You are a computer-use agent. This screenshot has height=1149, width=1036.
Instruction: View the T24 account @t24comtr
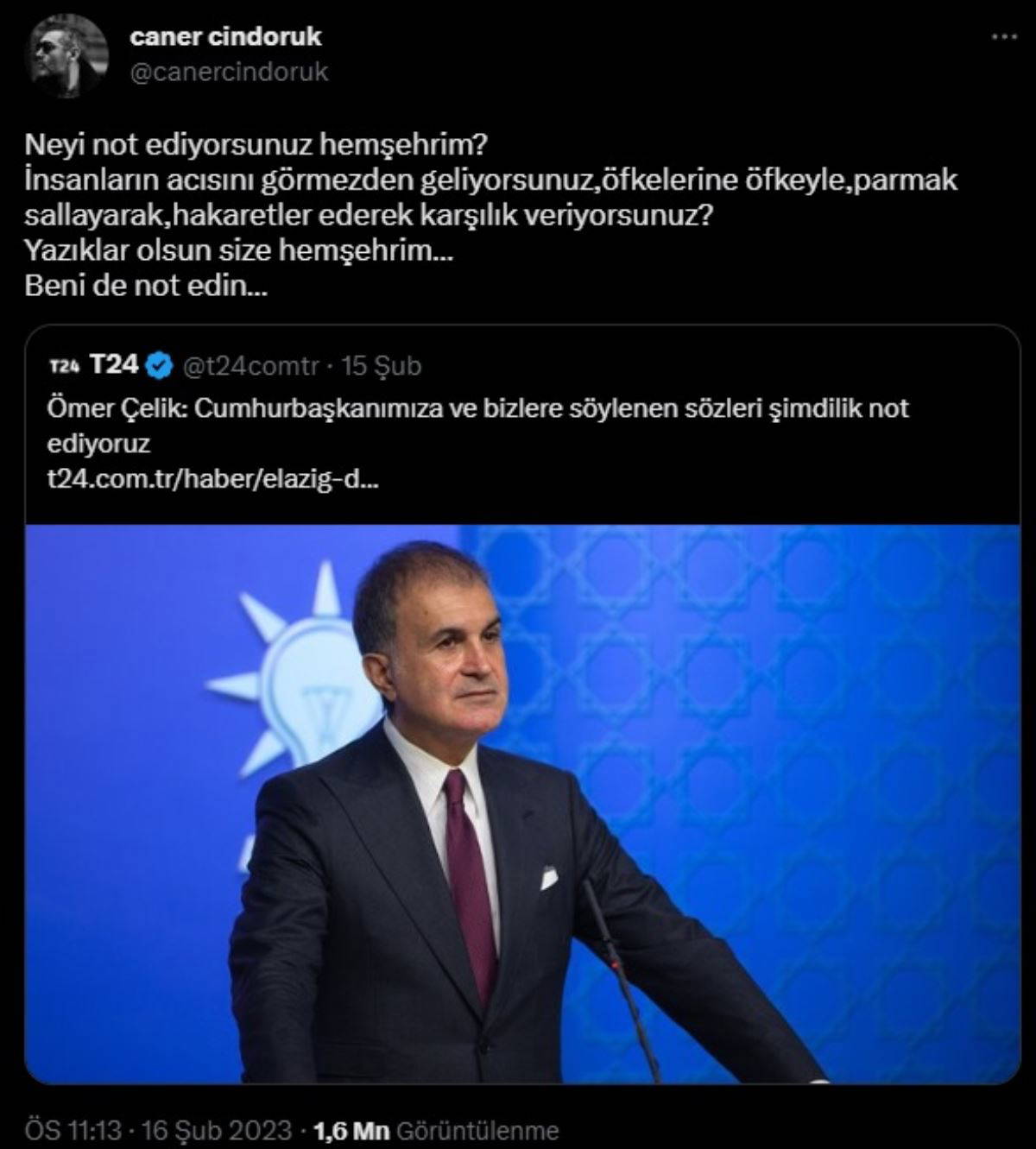(x=250, y=366)
